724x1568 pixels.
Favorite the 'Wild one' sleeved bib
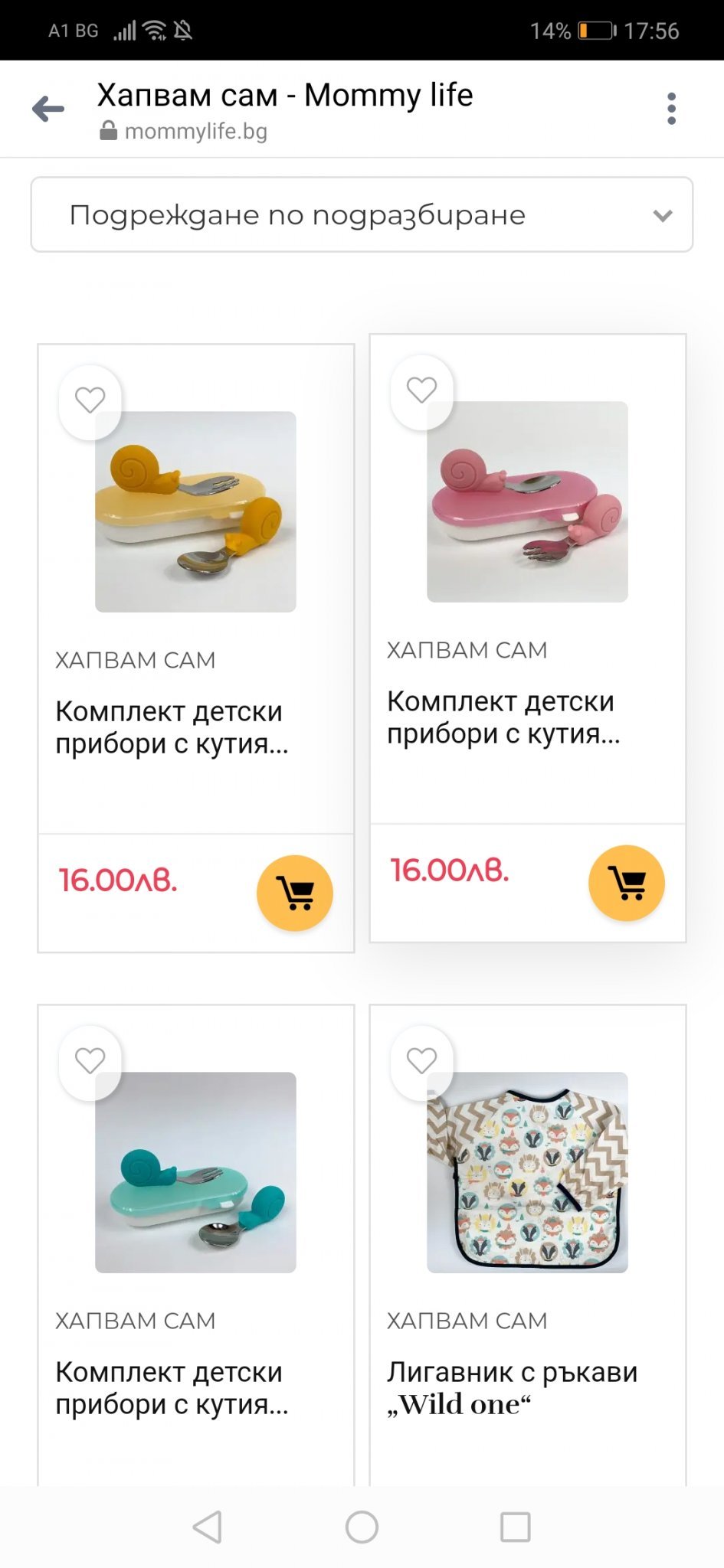pos(421,1060)
